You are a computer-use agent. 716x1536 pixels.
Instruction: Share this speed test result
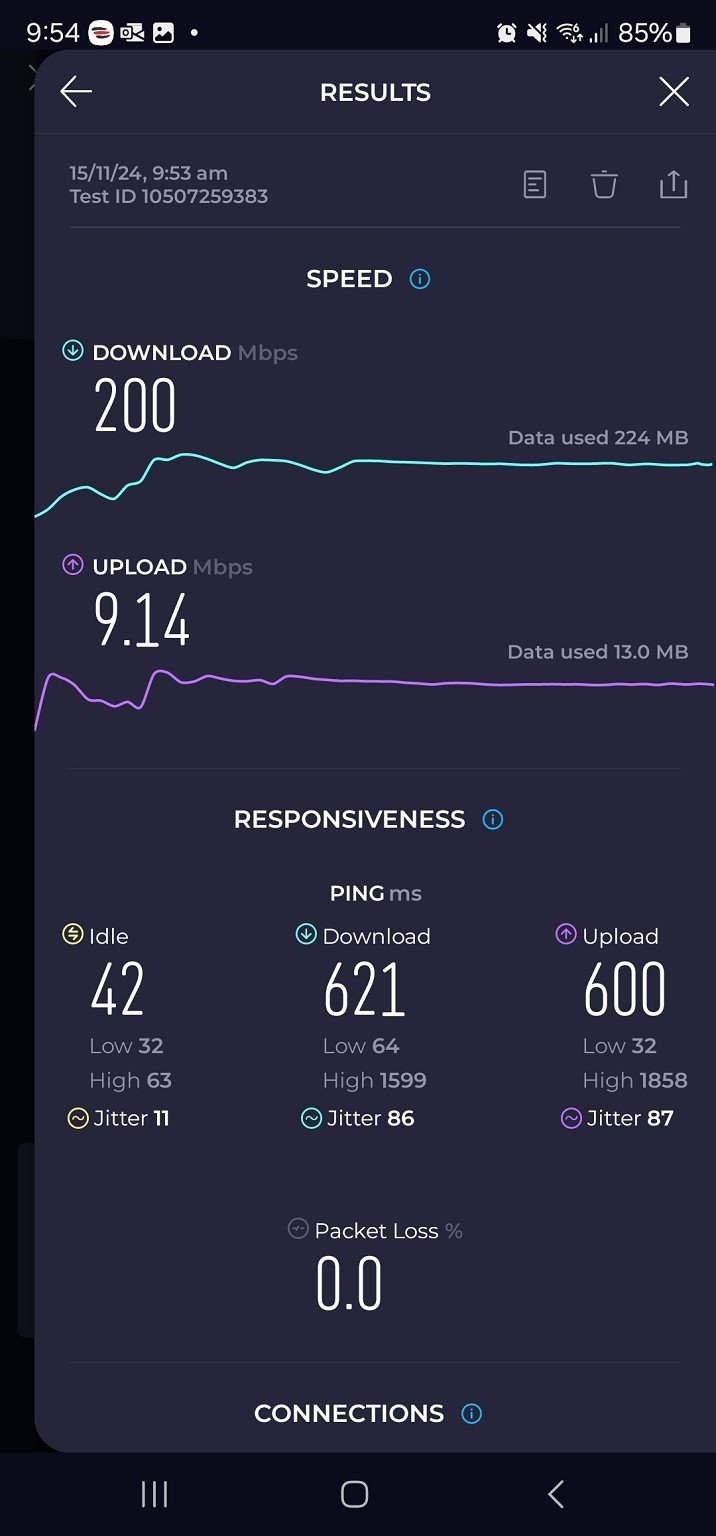(x=674, y=185)
